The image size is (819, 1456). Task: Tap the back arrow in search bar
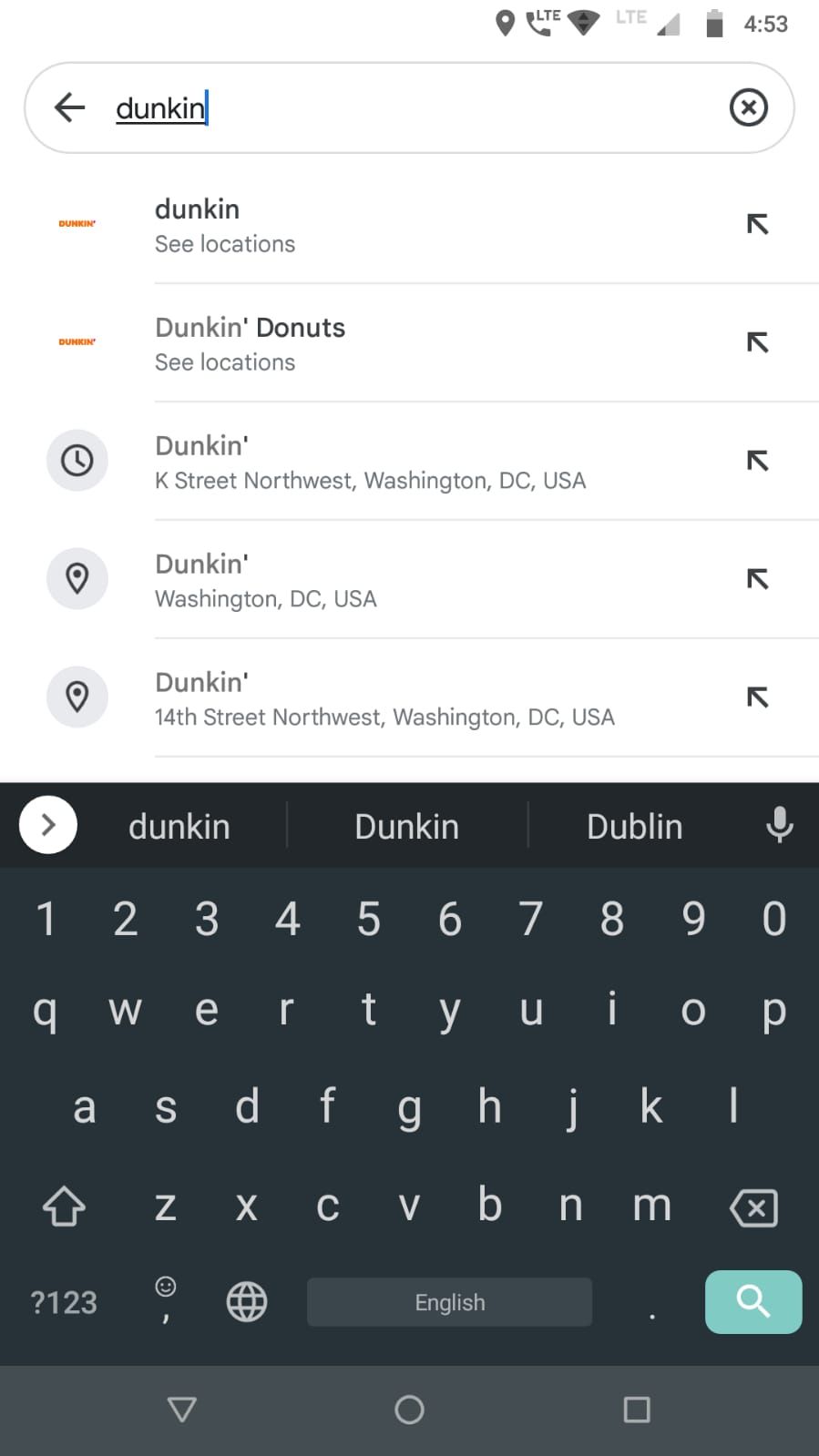(x=69, y=107)
